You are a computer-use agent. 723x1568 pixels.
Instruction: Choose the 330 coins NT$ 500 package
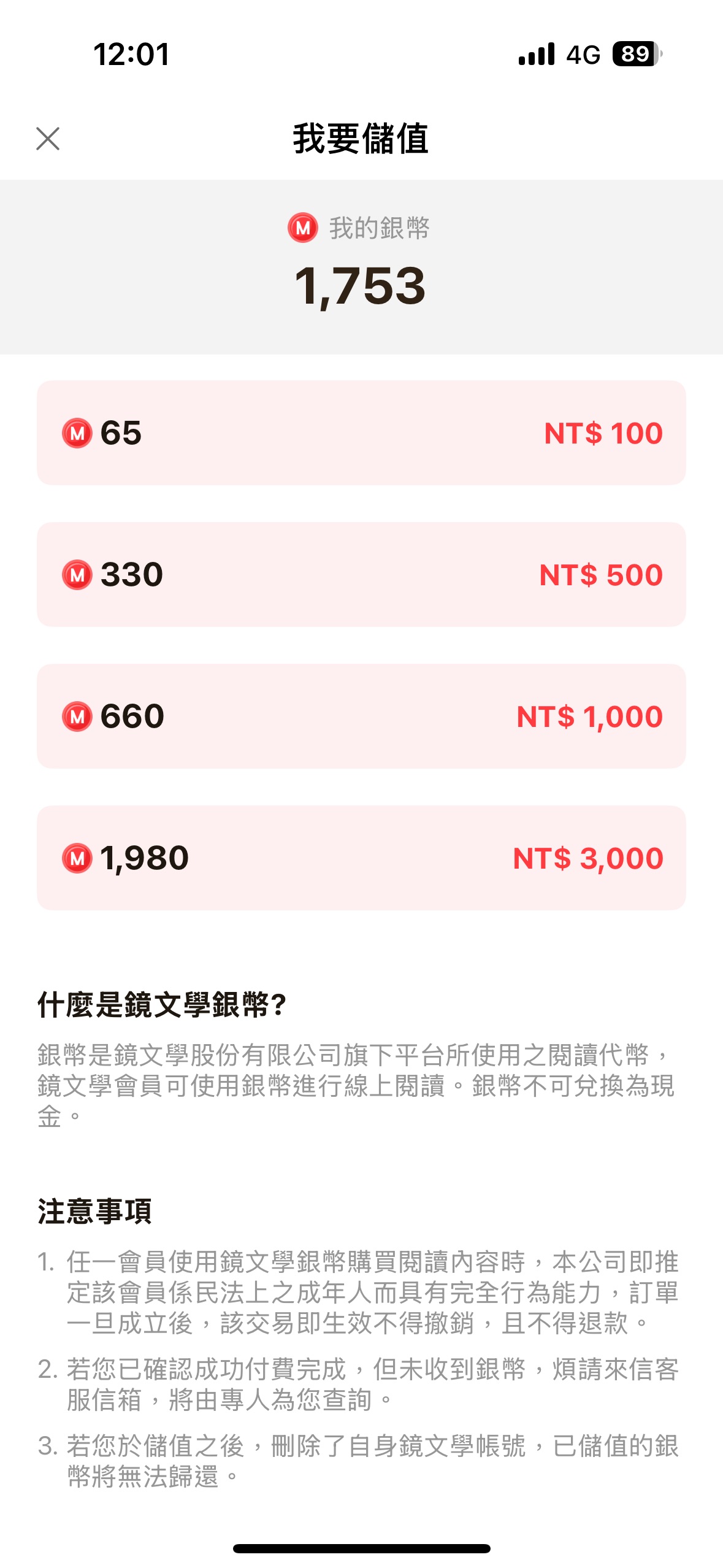coord(361,574)
